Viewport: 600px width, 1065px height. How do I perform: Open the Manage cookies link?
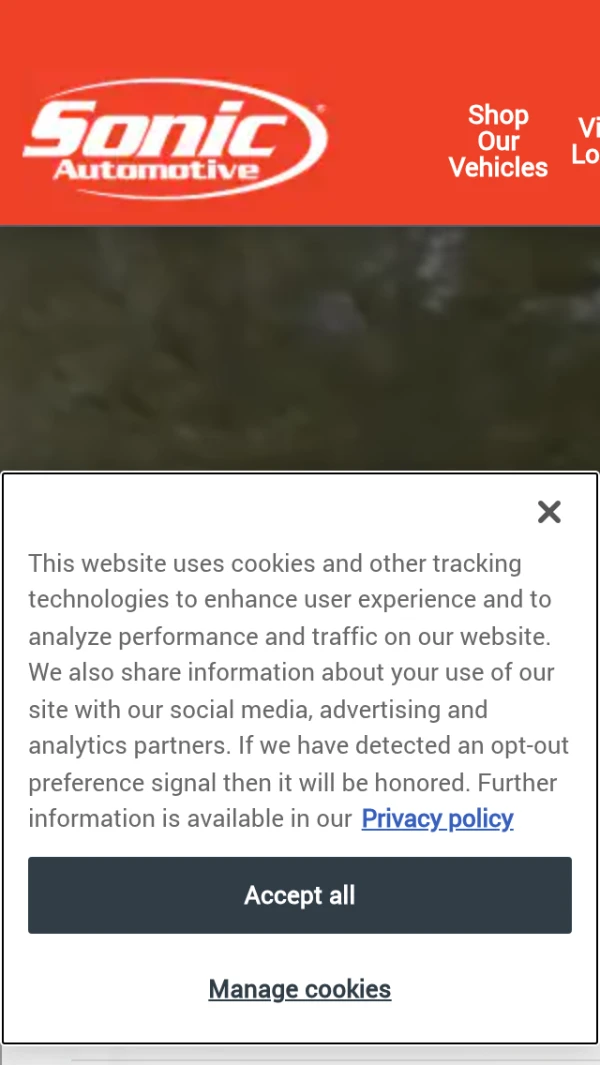coord(300,989)
